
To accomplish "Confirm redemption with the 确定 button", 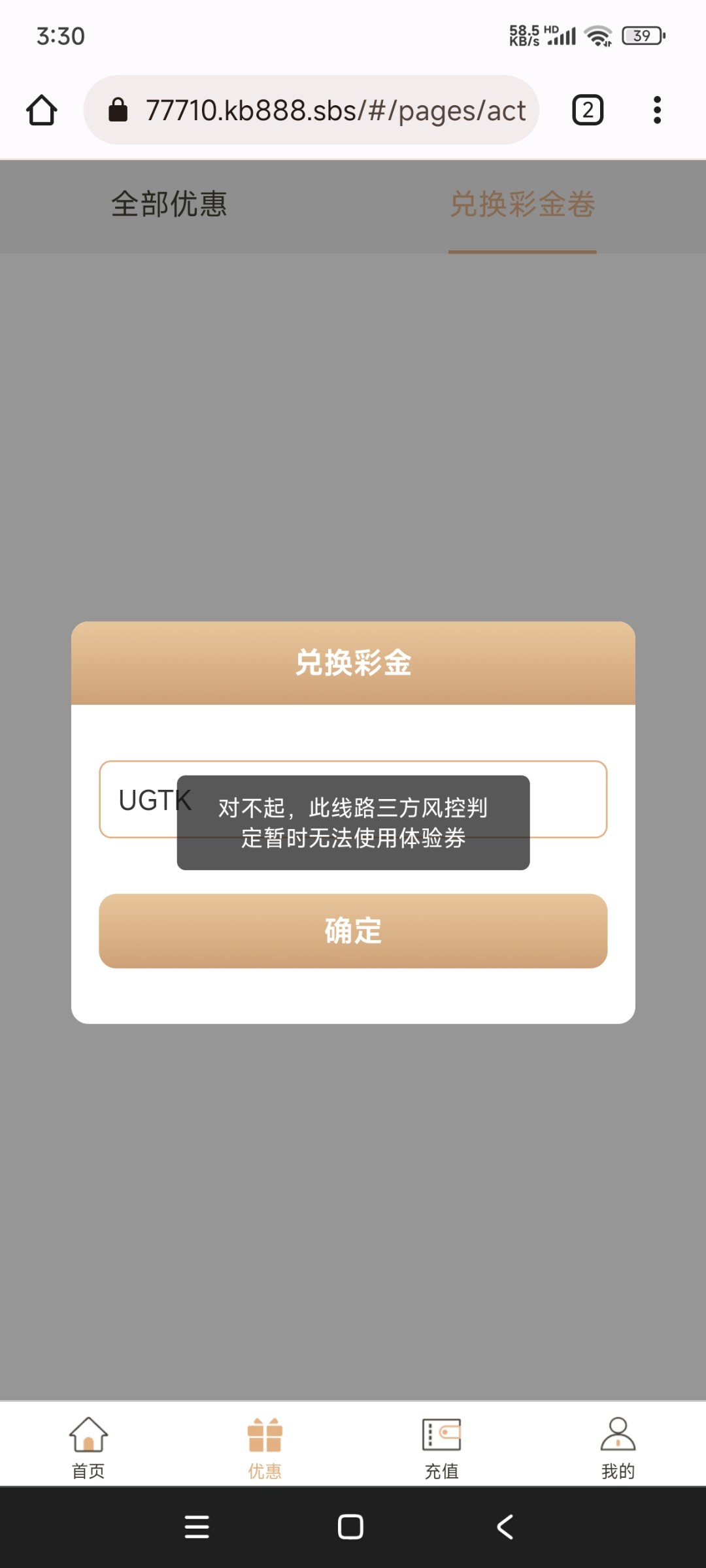I will click(353, 930).
